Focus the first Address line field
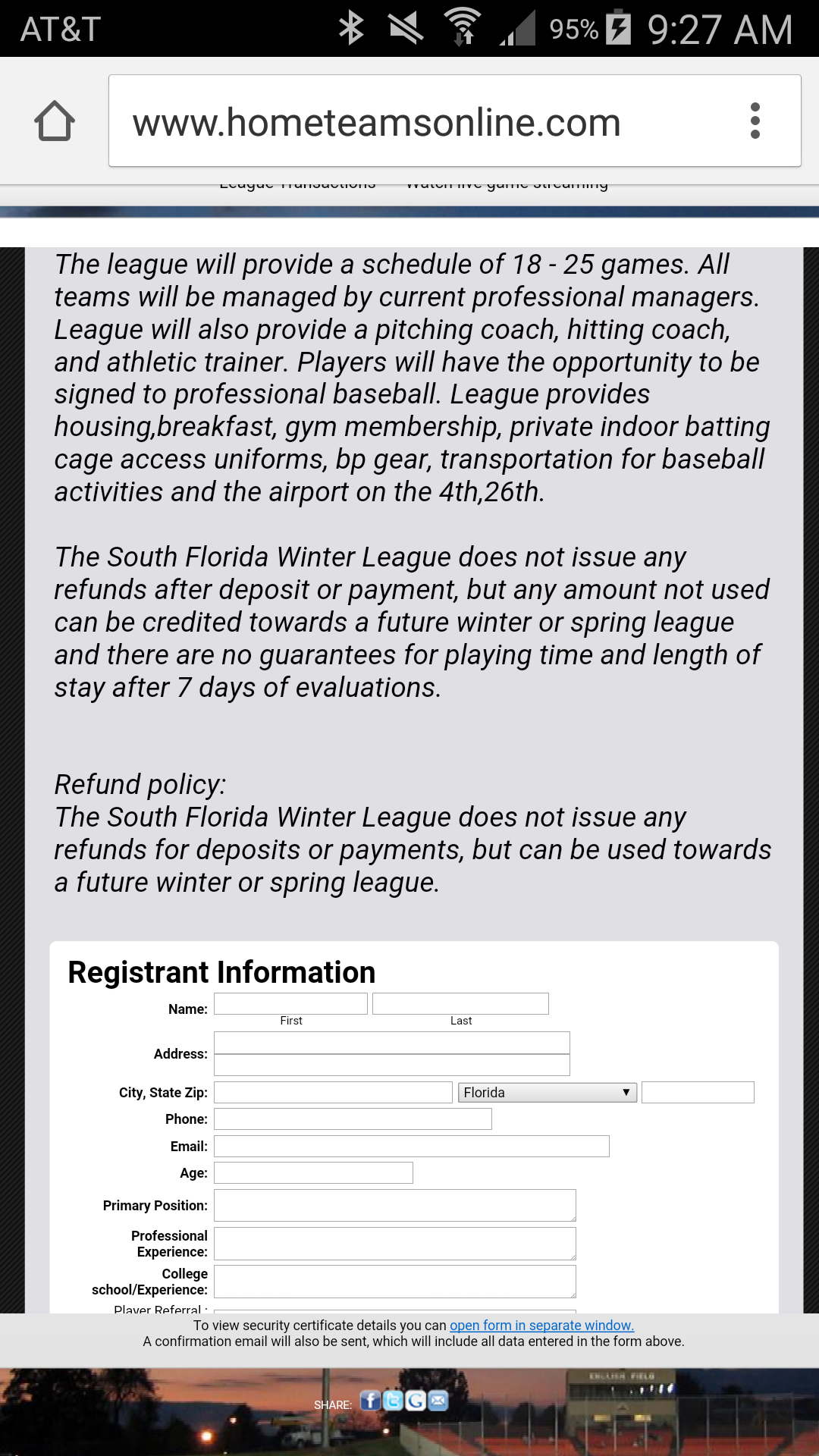 click(391, 1043)
